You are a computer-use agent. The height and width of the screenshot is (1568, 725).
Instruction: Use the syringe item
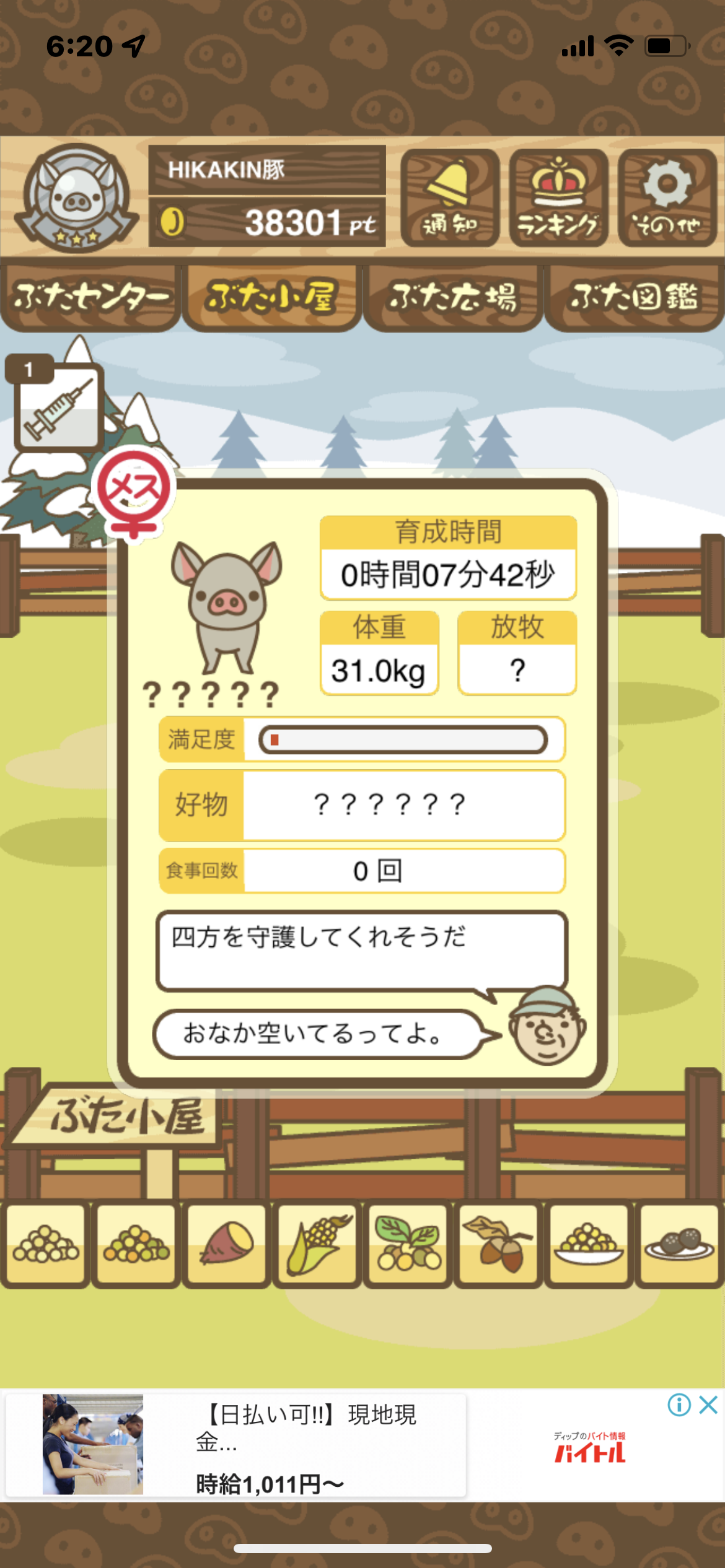tap(58, 406)
